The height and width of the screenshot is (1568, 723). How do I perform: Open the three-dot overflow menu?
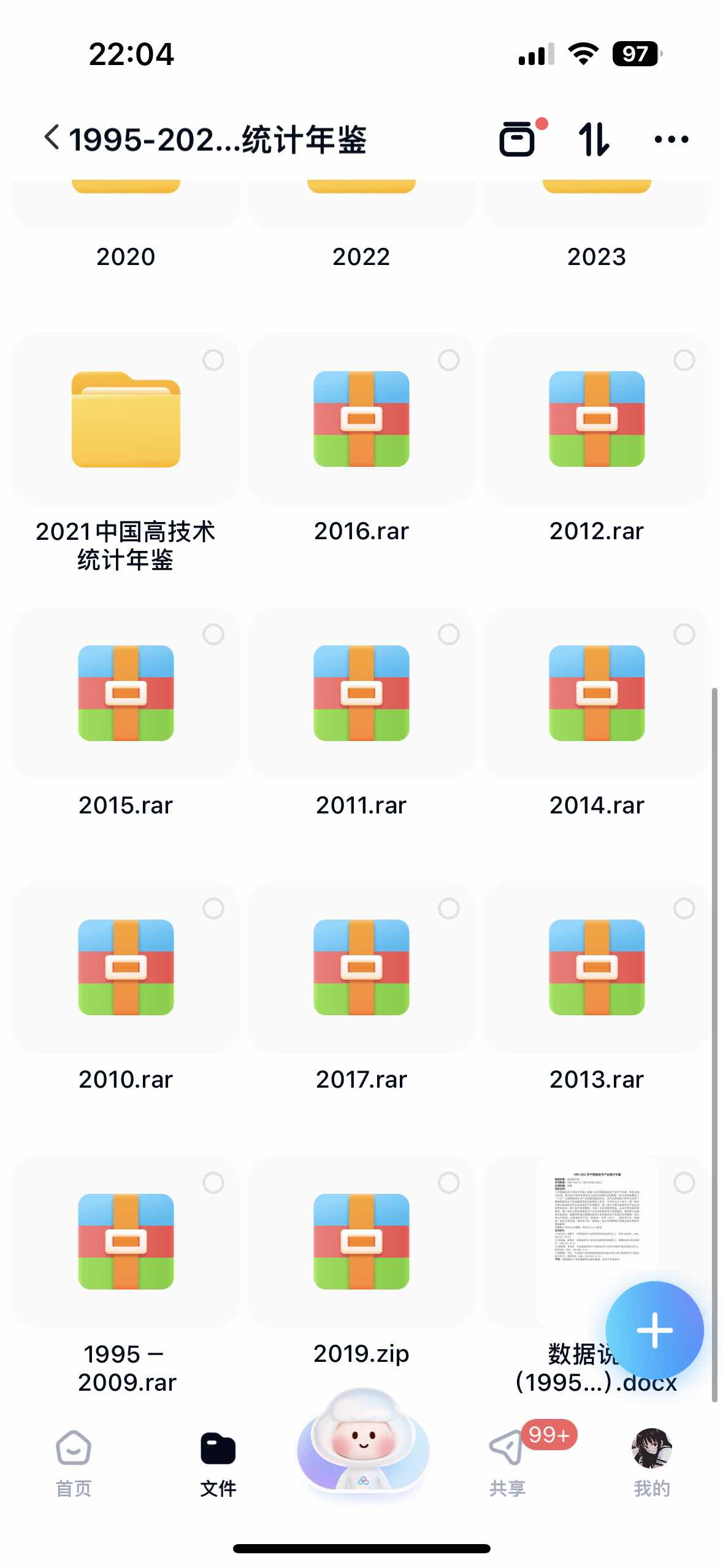[671, 139]
